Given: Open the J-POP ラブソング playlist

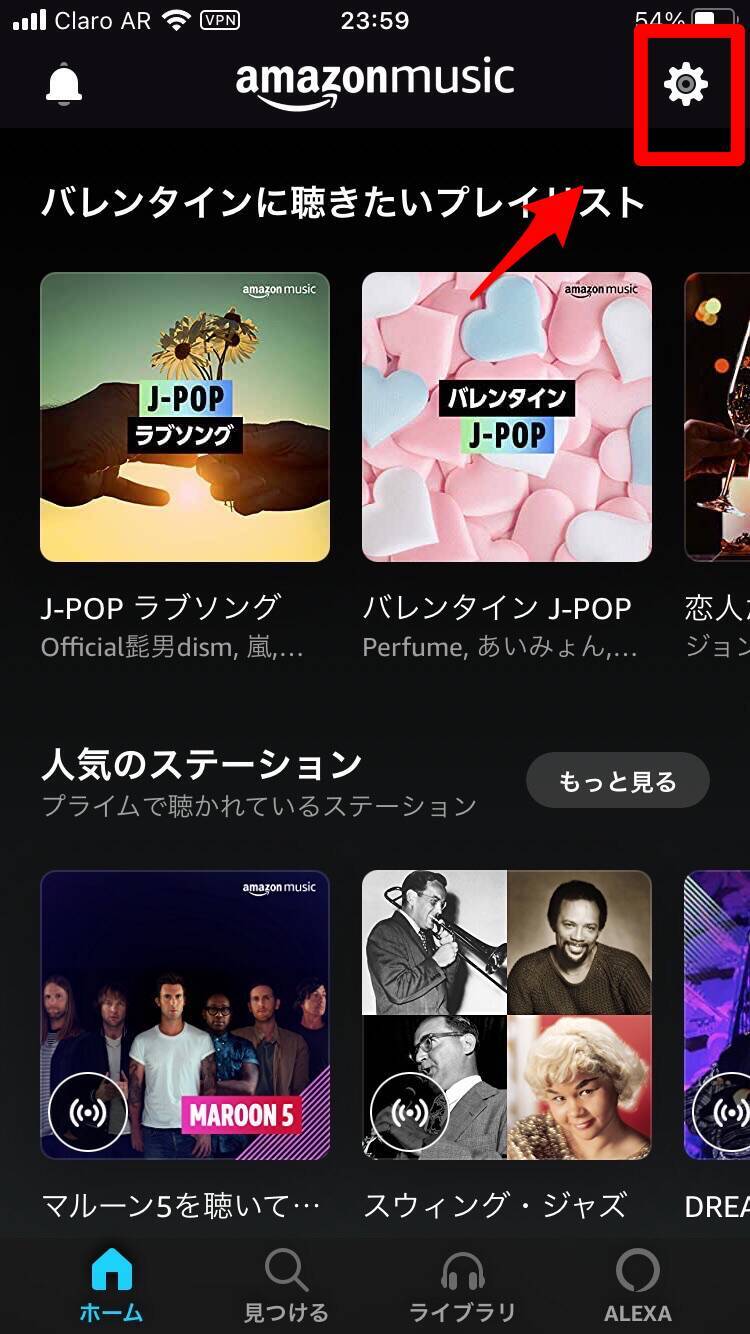Looking at the screenshot, I should pyautogui.click(x=185, y=417).
